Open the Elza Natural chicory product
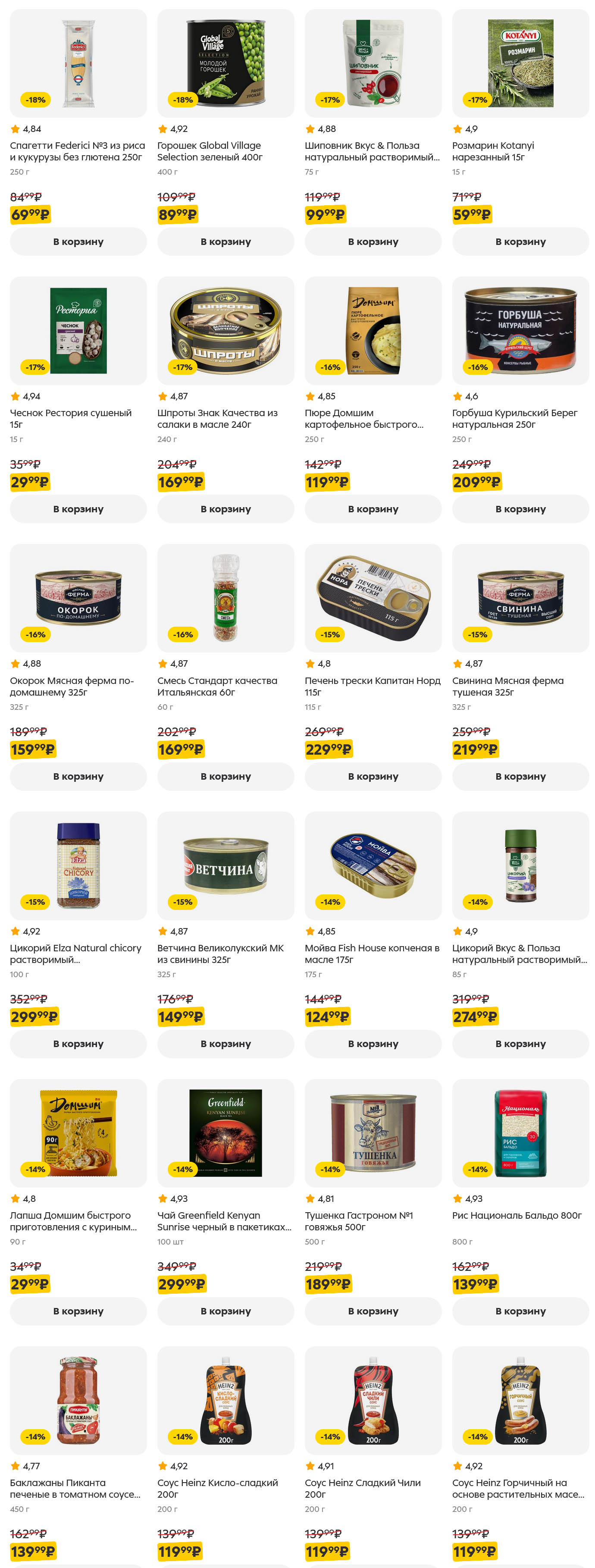 pos(78,865)
